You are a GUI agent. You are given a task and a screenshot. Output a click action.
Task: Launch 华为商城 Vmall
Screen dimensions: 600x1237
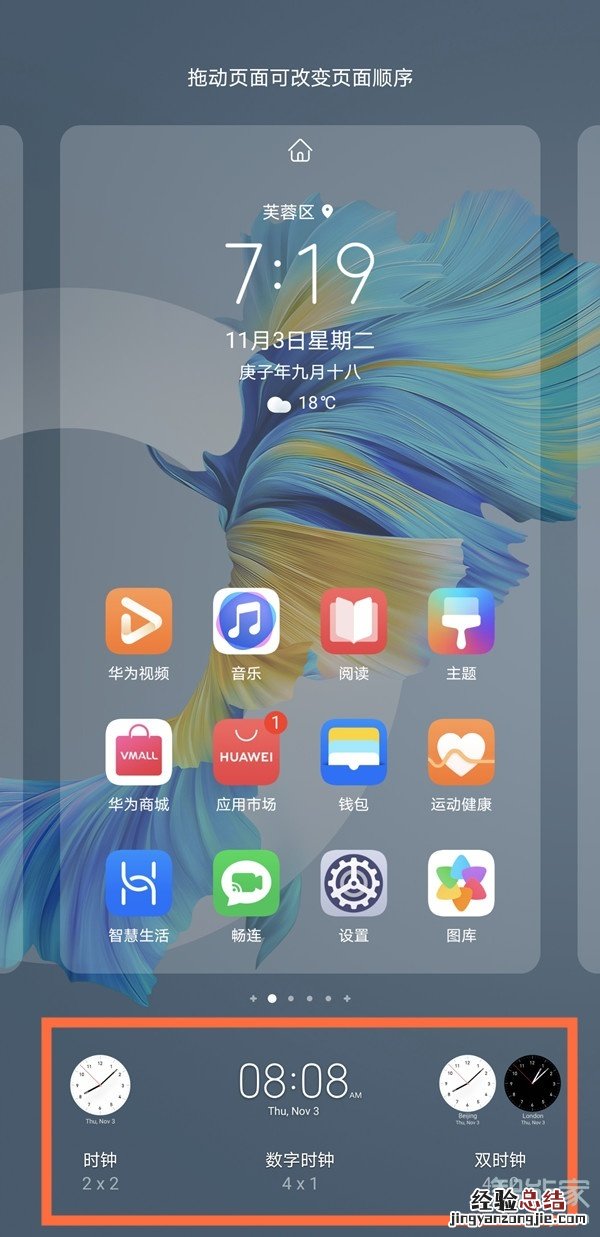coord(139,752)
